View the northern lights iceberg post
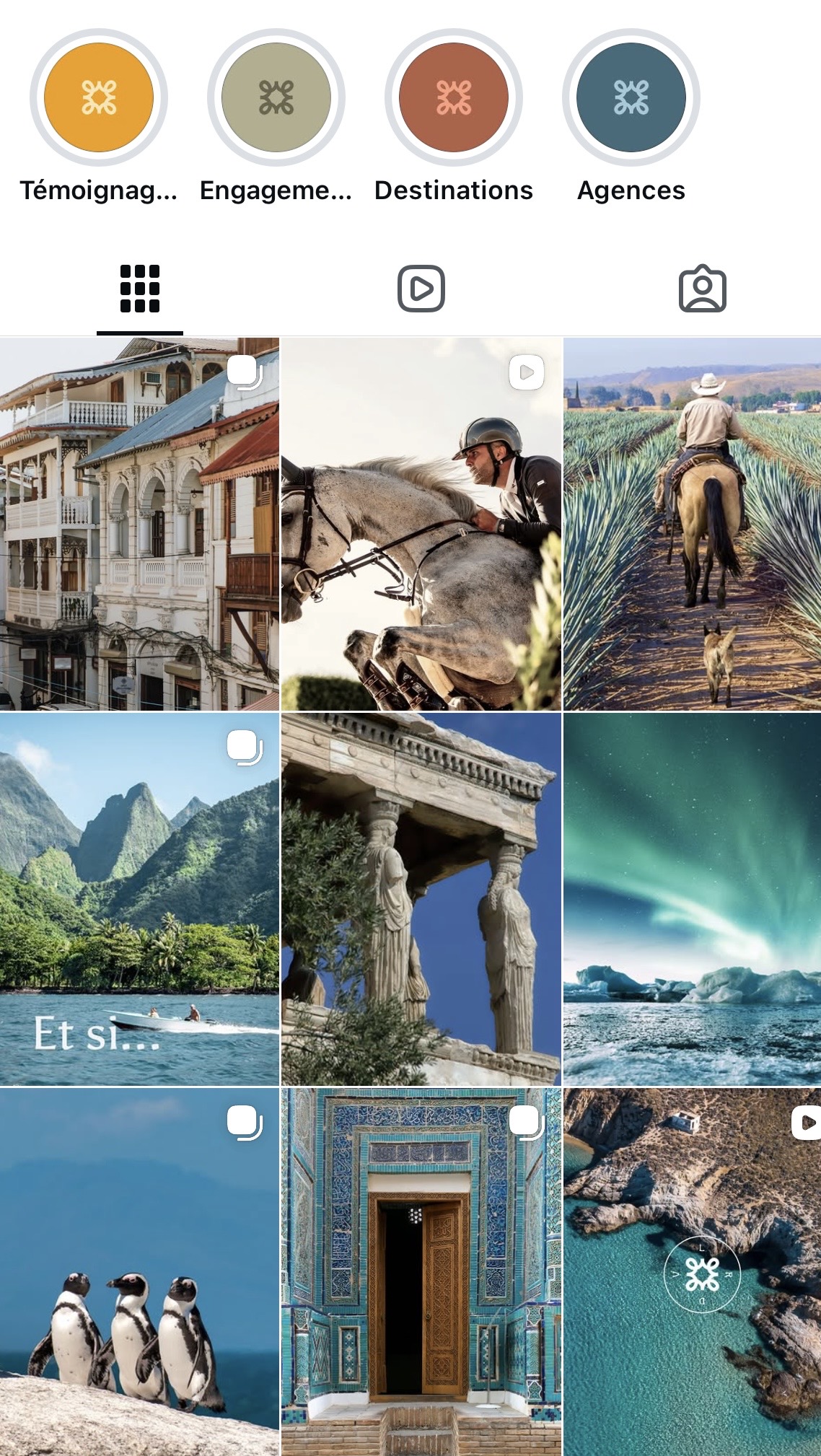 pos(693,899)
